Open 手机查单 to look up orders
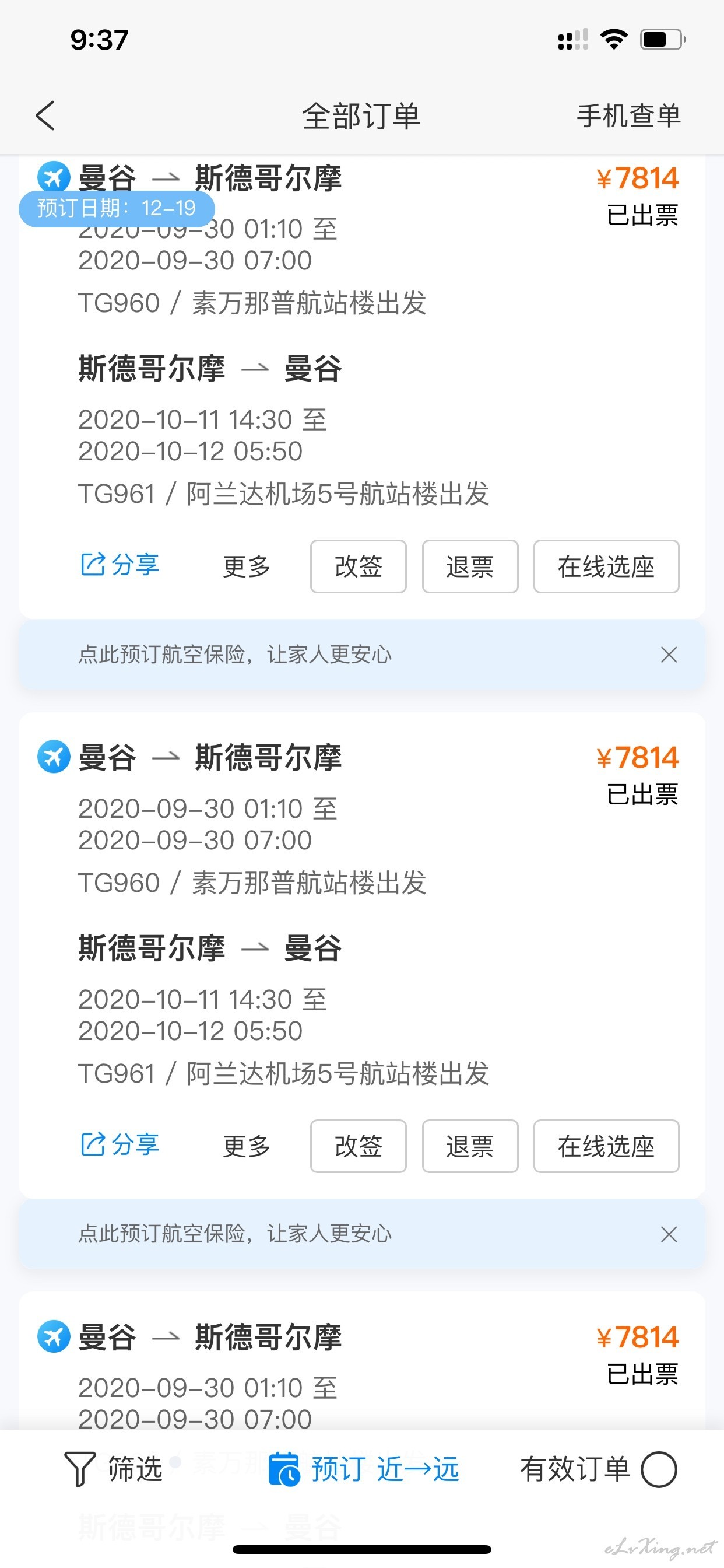This screenshot has height=1568, width=724. (628, 116)
